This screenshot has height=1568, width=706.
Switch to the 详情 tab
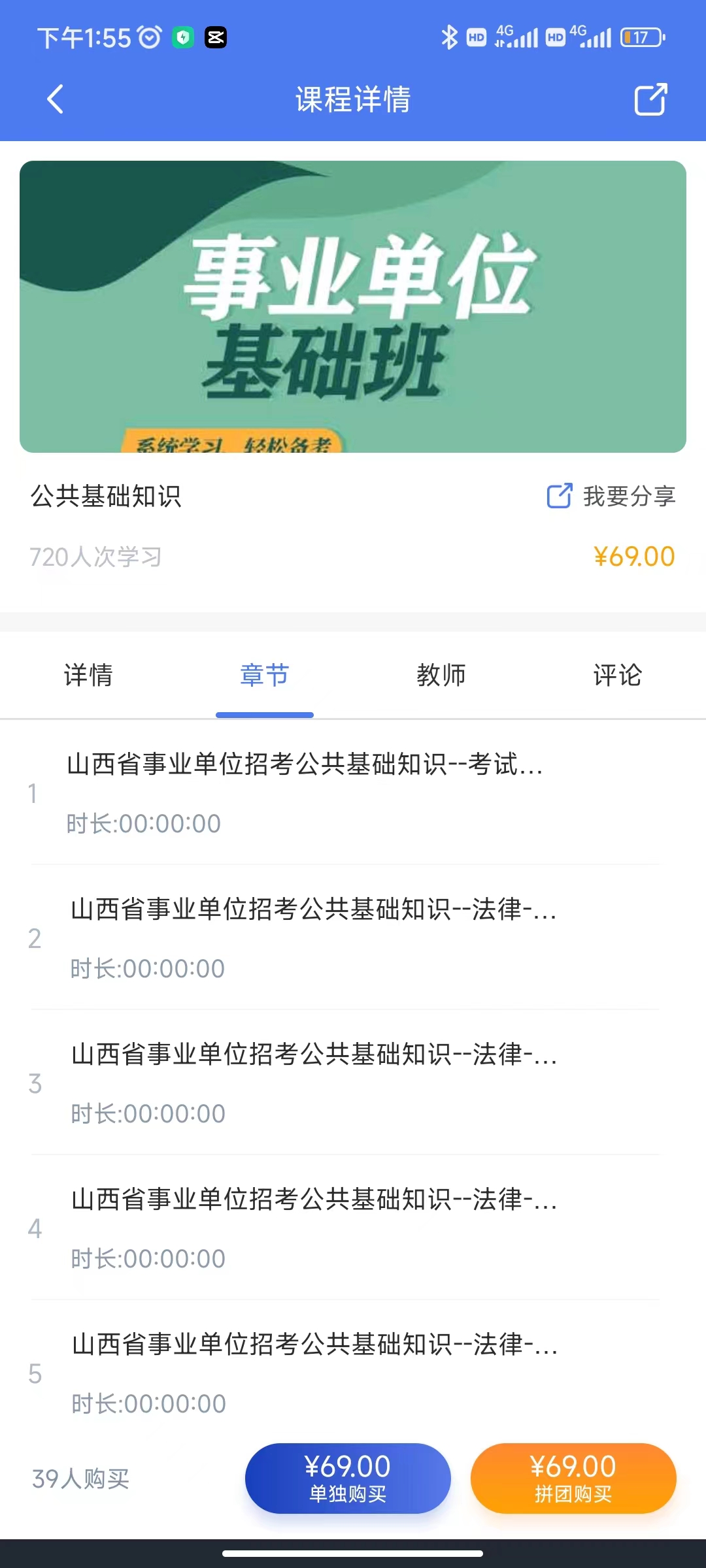pos(88,675)
